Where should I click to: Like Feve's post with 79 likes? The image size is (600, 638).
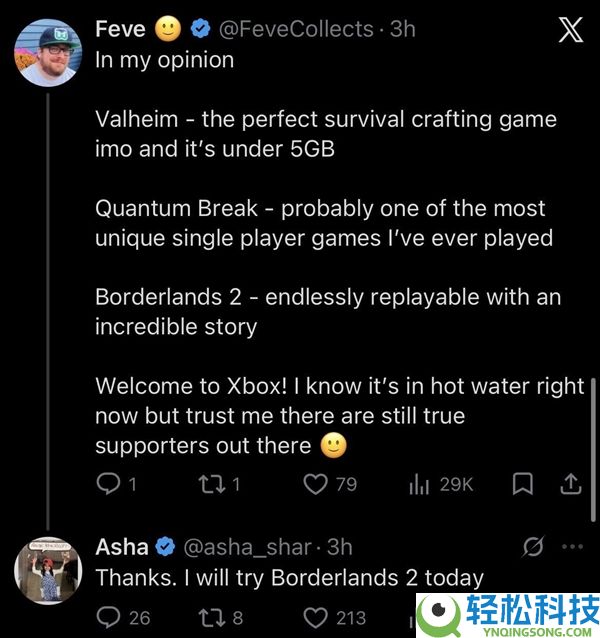(x=316, y=484)
